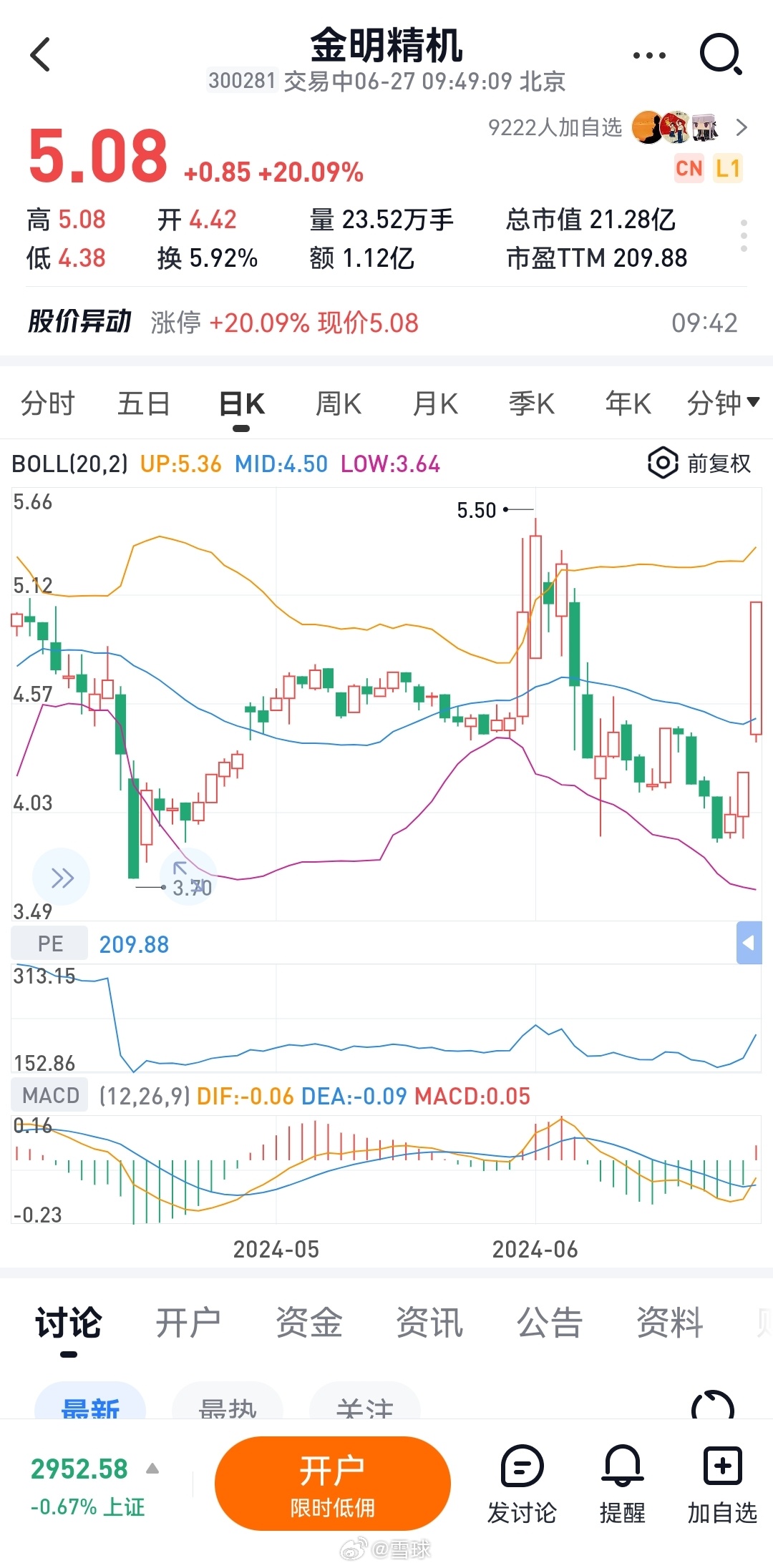Switch chart to 五日 view
Image resolution: width=773 pixels, height=1568 pixels.
click(144, 403)
